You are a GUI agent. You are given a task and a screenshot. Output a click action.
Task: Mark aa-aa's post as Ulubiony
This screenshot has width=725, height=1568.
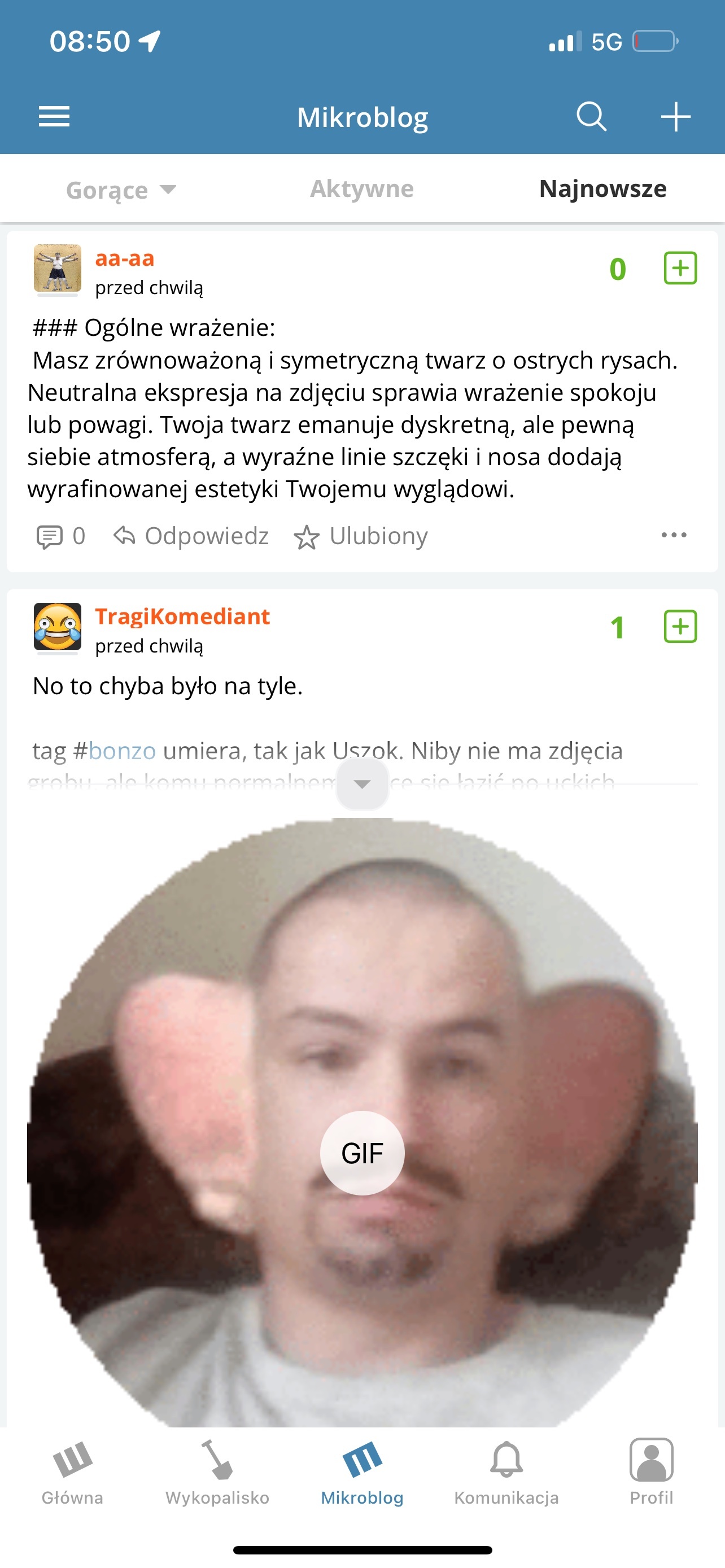(x=361, y=536)
